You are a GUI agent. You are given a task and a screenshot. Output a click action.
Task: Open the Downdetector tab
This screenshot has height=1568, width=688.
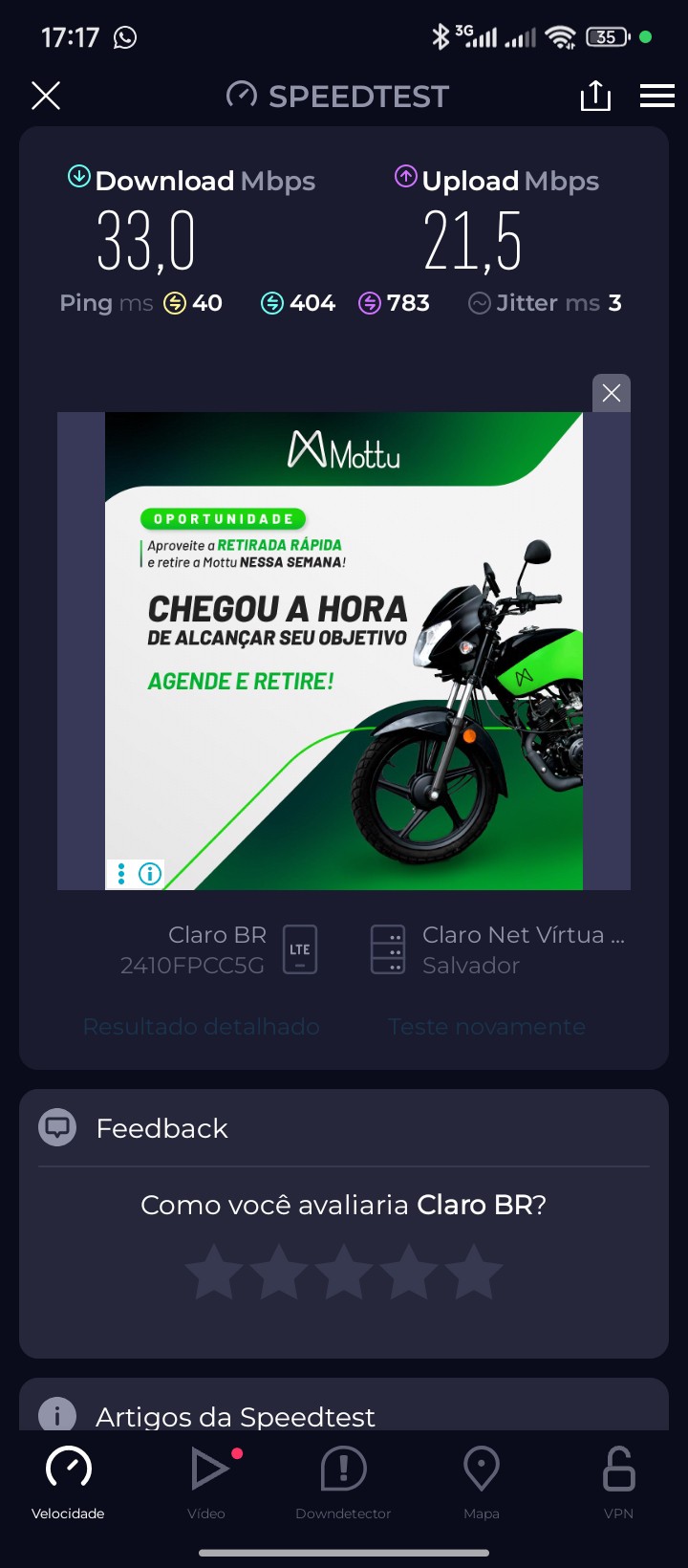coord(343,1482)
